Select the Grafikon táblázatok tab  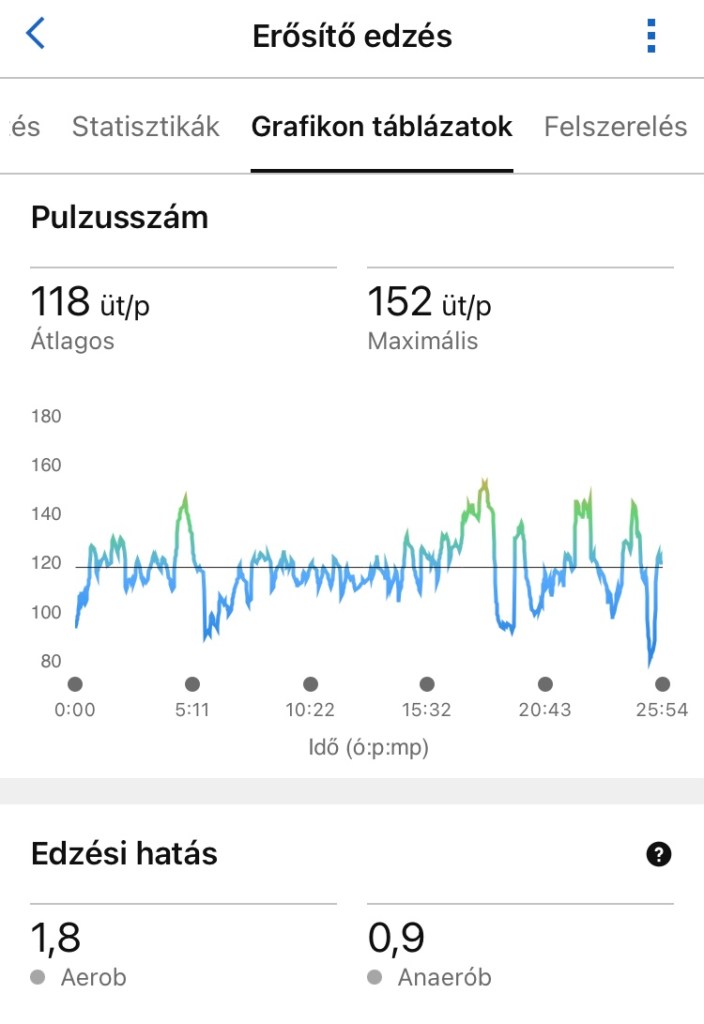(382, 127)
